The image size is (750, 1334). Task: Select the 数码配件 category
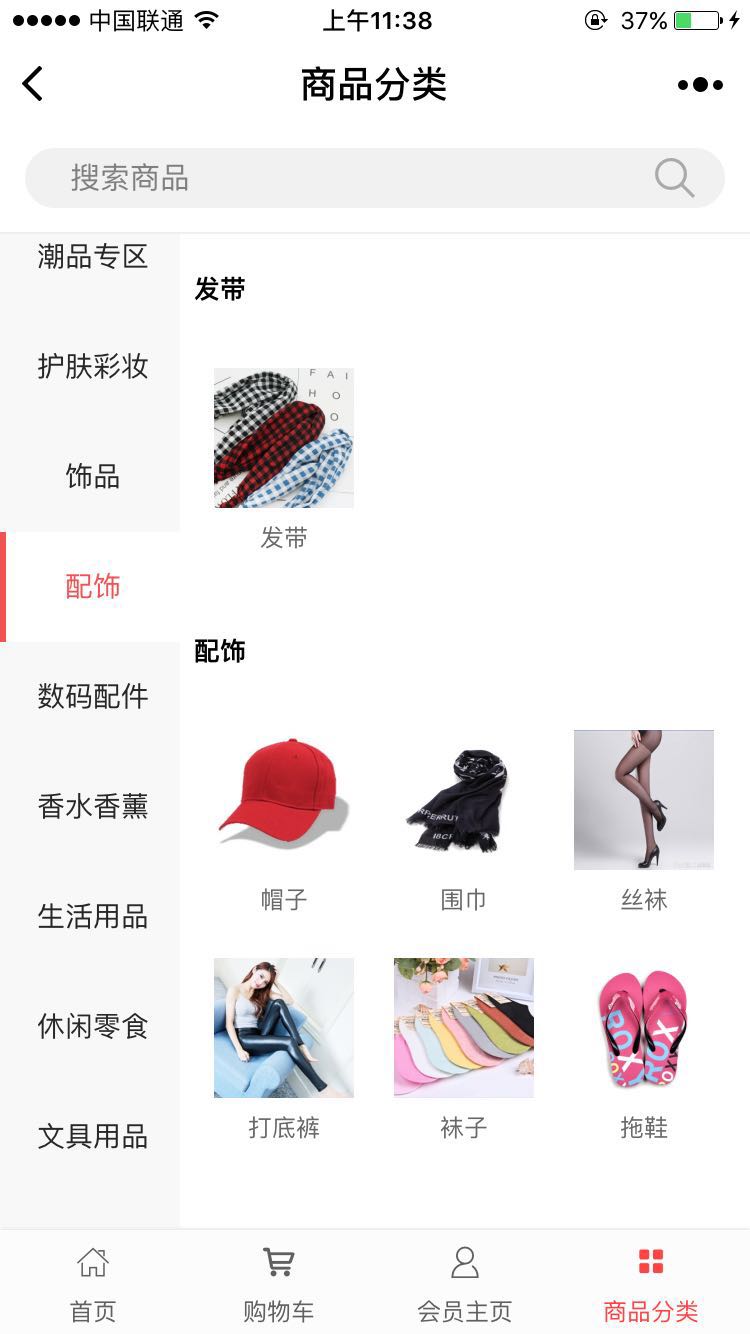93,697
